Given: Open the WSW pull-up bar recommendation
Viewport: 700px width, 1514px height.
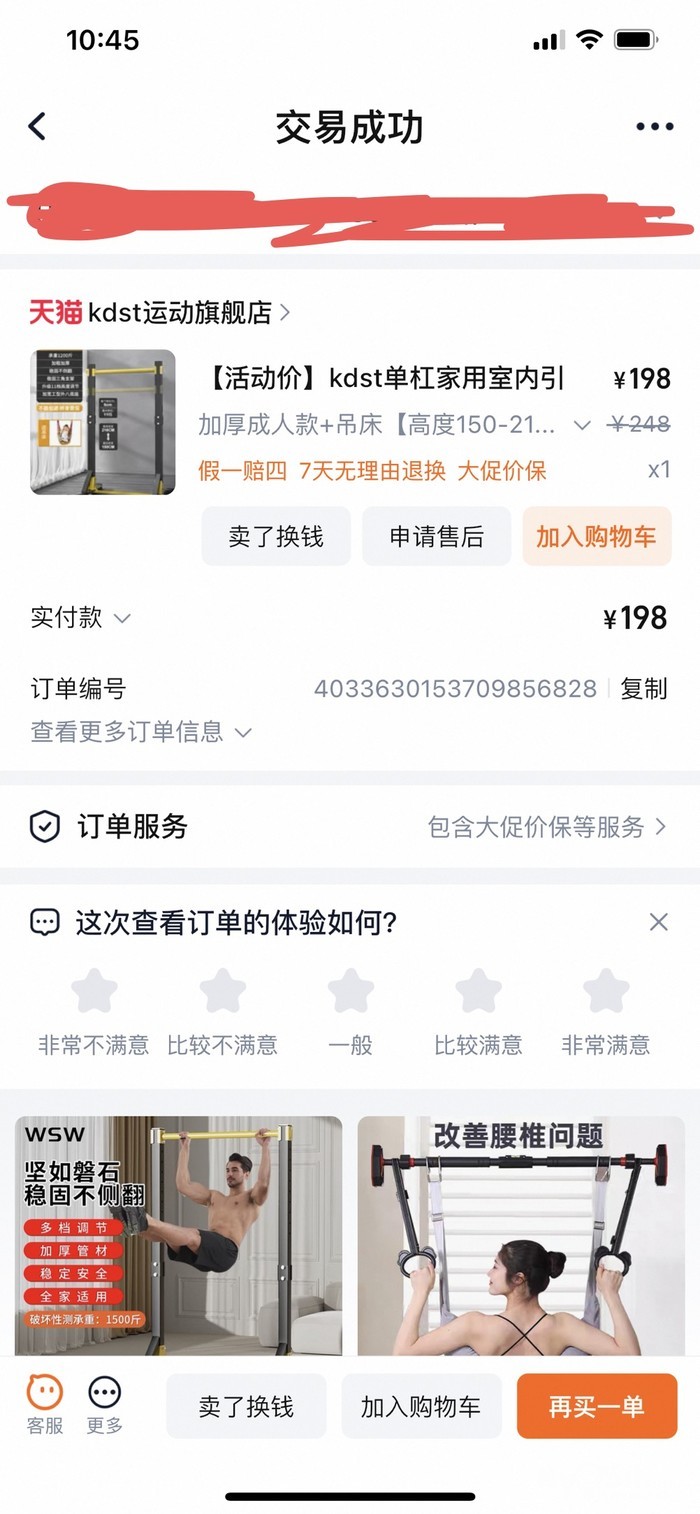Looking at the screenshot, I should [178, 1236].
